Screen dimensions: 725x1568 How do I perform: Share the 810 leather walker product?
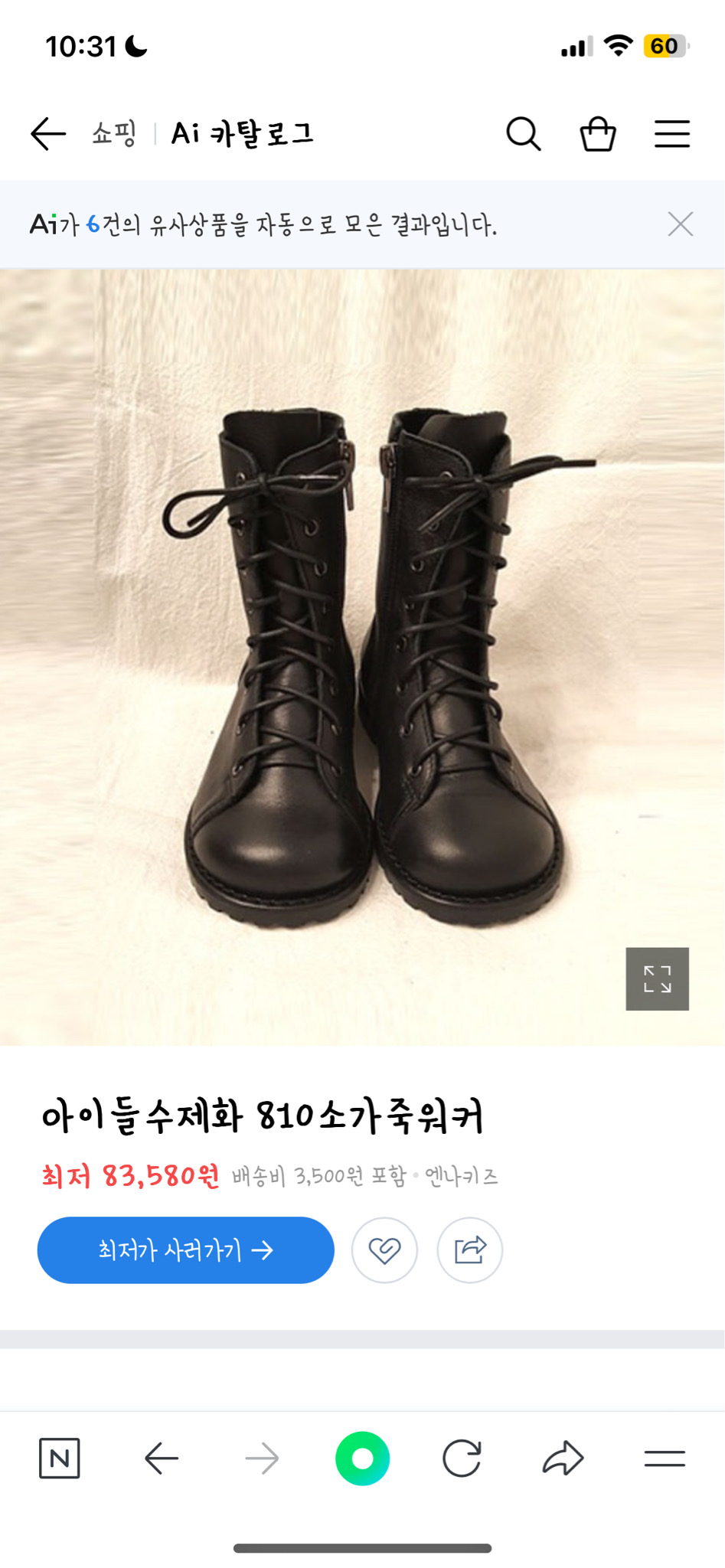[x=470, y=1249]
